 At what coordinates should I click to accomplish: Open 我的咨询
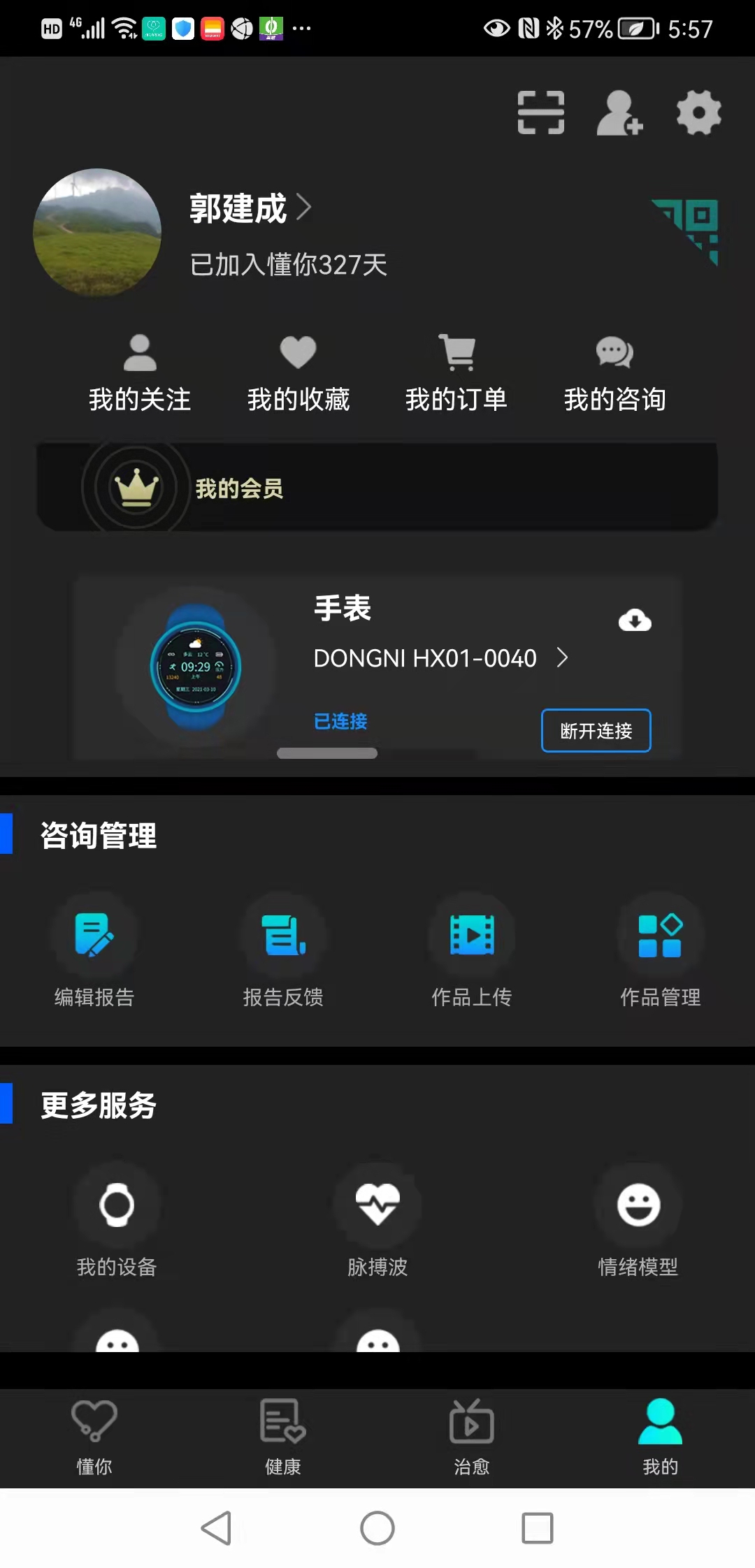[x=615, y=374]
